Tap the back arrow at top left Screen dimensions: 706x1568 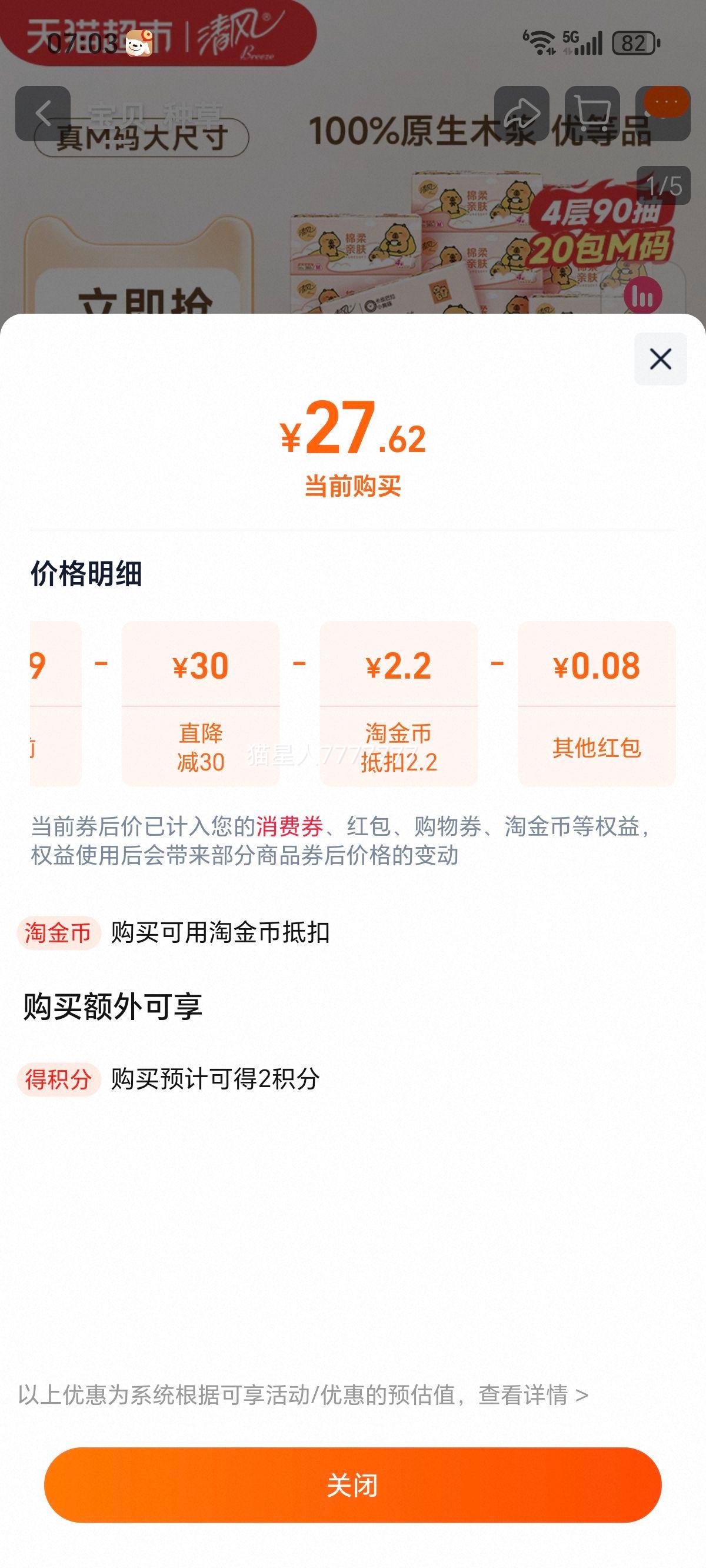[43, 112]
